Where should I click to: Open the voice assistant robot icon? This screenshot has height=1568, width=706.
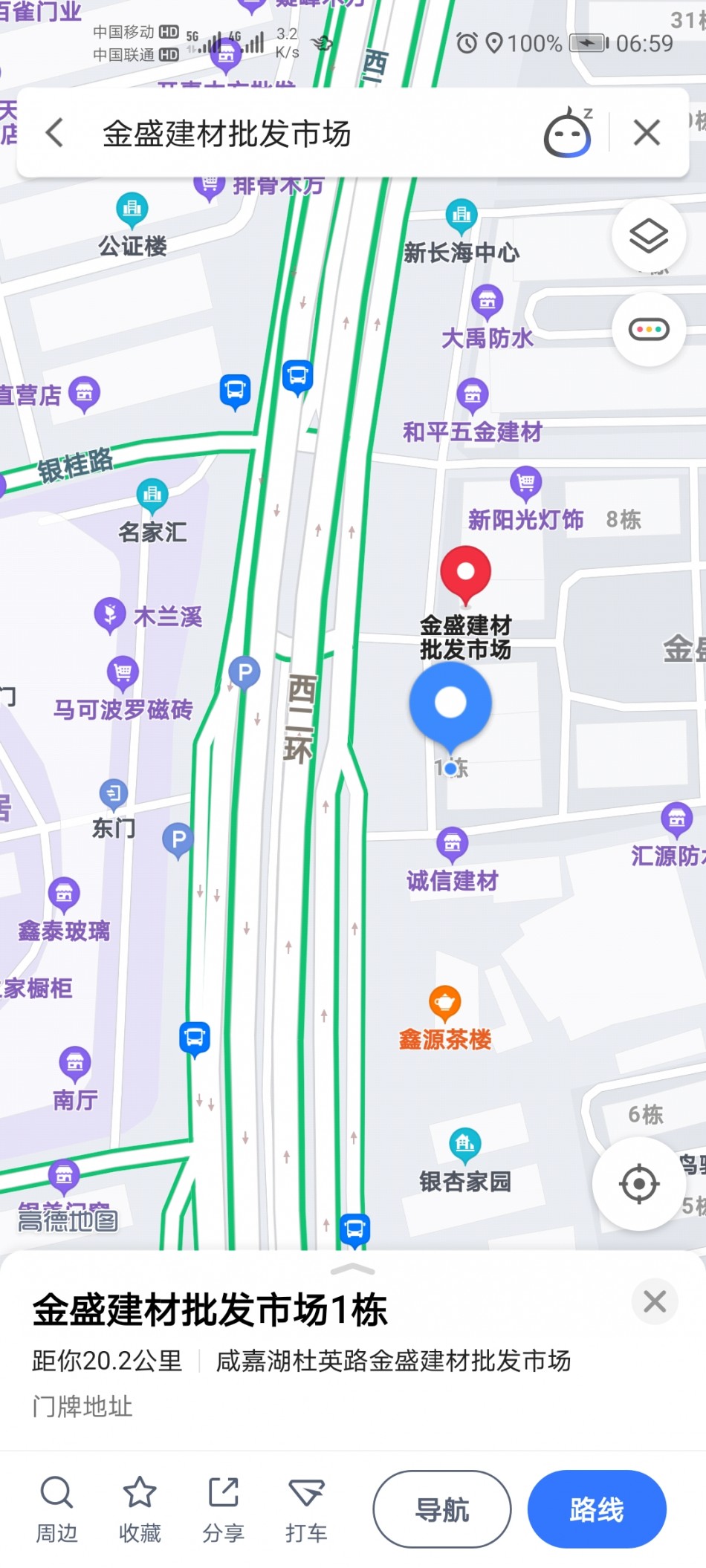tap(568, 134)
